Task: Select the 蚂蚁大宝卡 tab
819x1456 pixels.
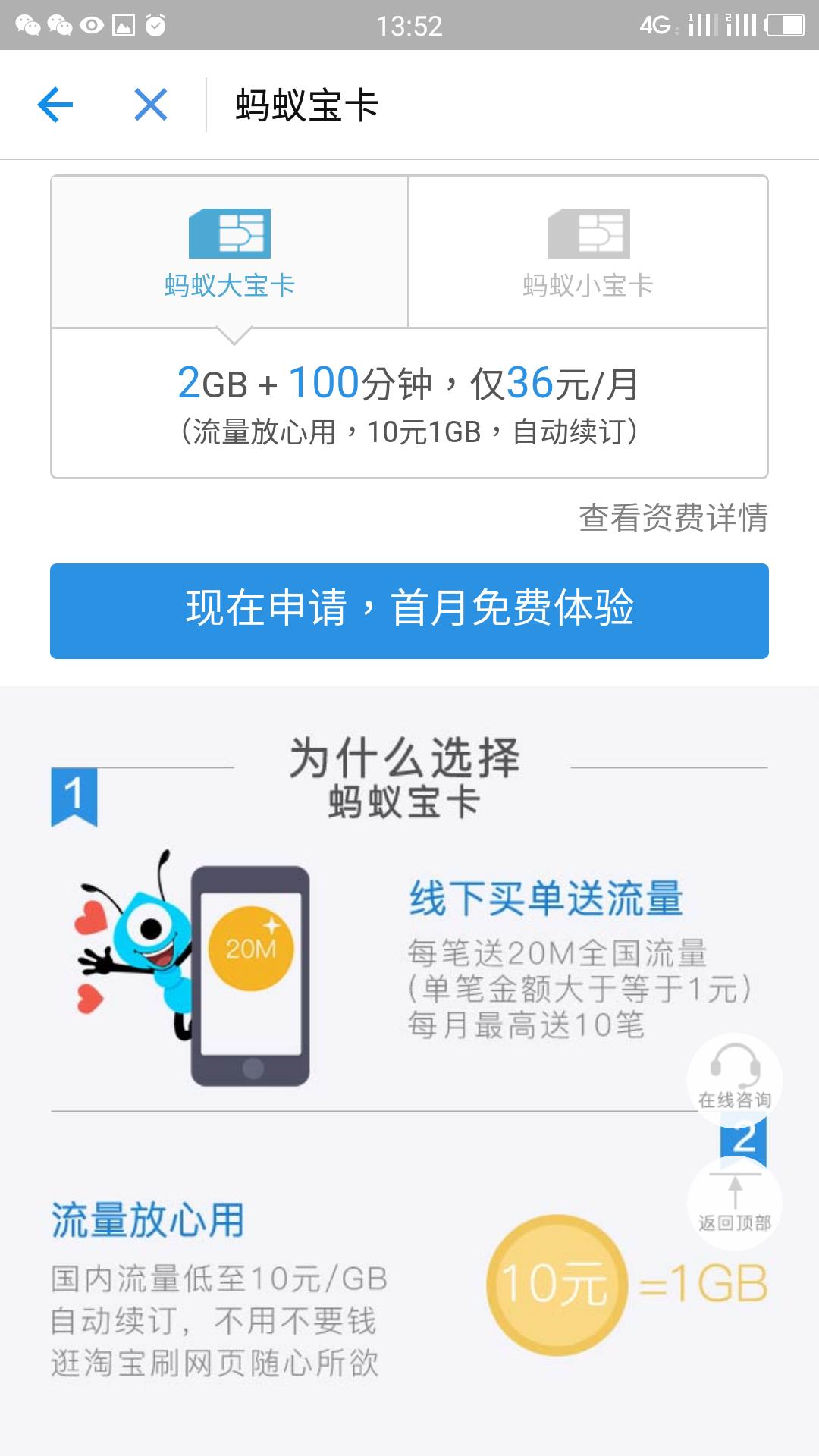Action: (230, 253)
